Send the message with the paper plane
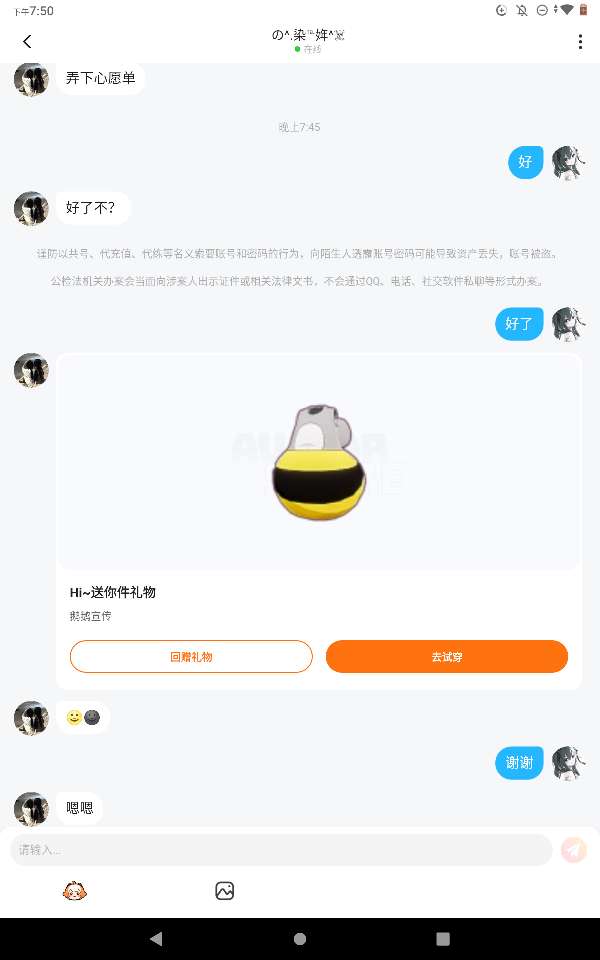Screen dimensions: 600x960 tap(573, 850)
